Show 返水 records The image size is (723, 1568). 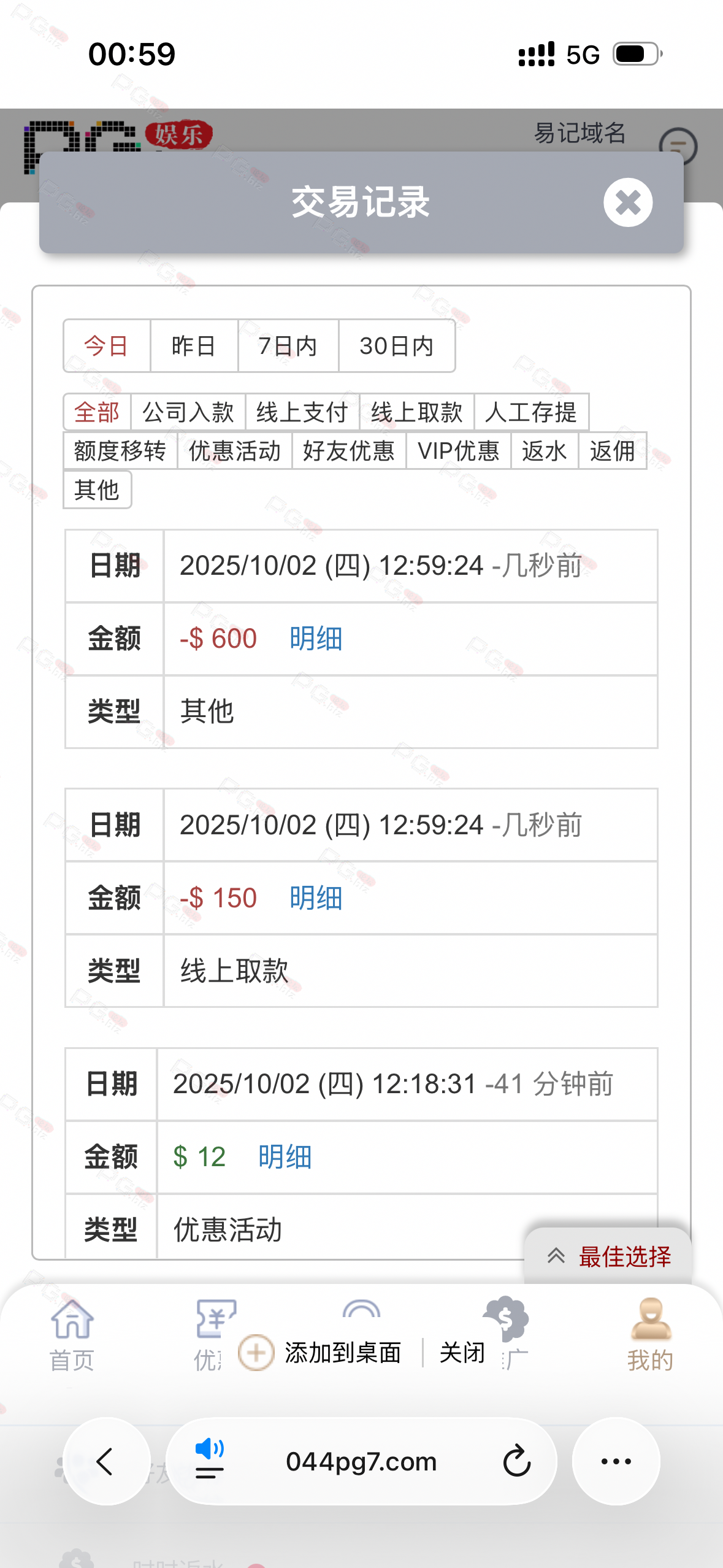(544, 451)
